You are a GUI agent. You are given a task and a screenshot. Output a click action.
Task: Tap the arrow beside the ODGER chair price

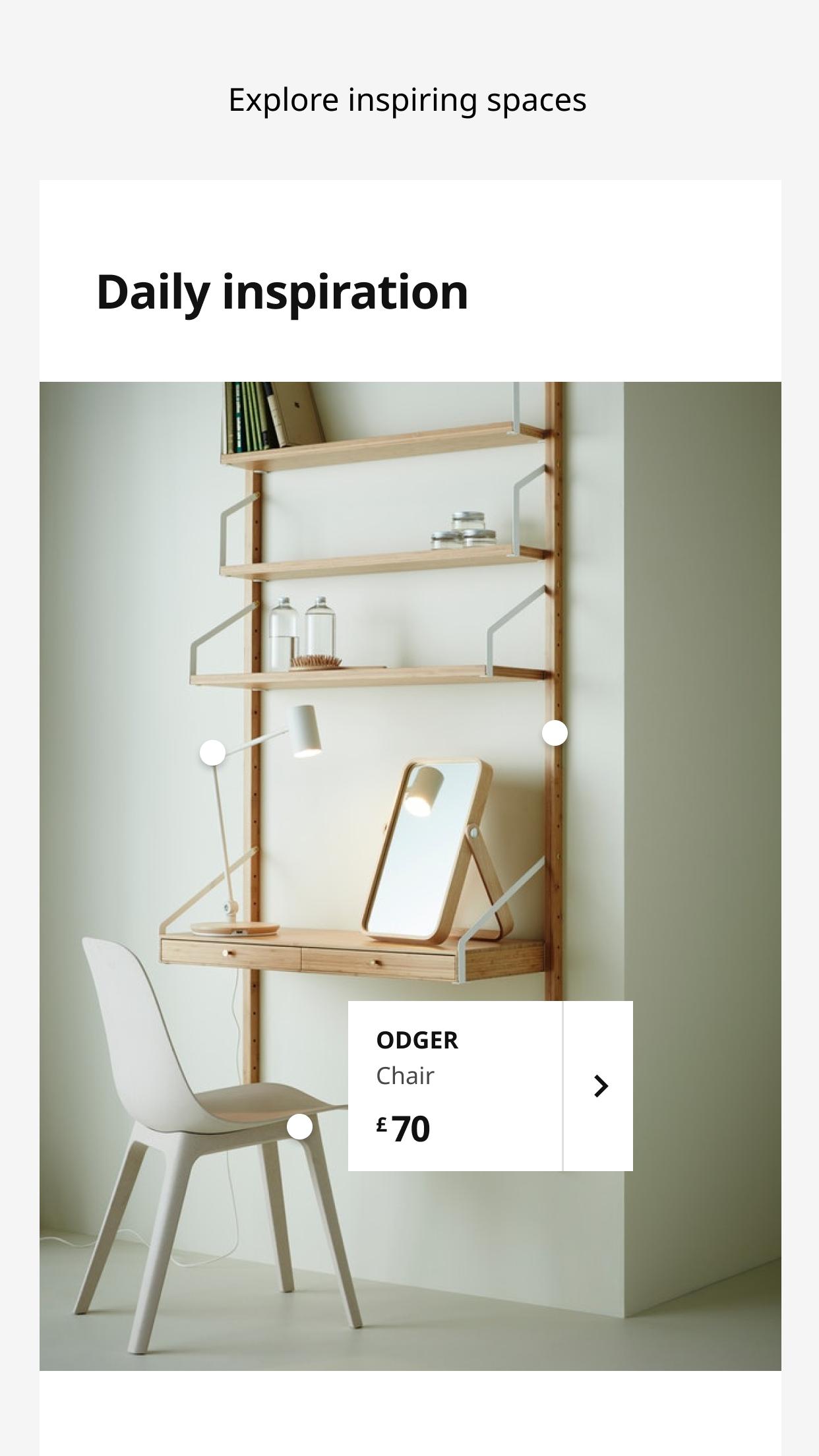click(599, 1085)
